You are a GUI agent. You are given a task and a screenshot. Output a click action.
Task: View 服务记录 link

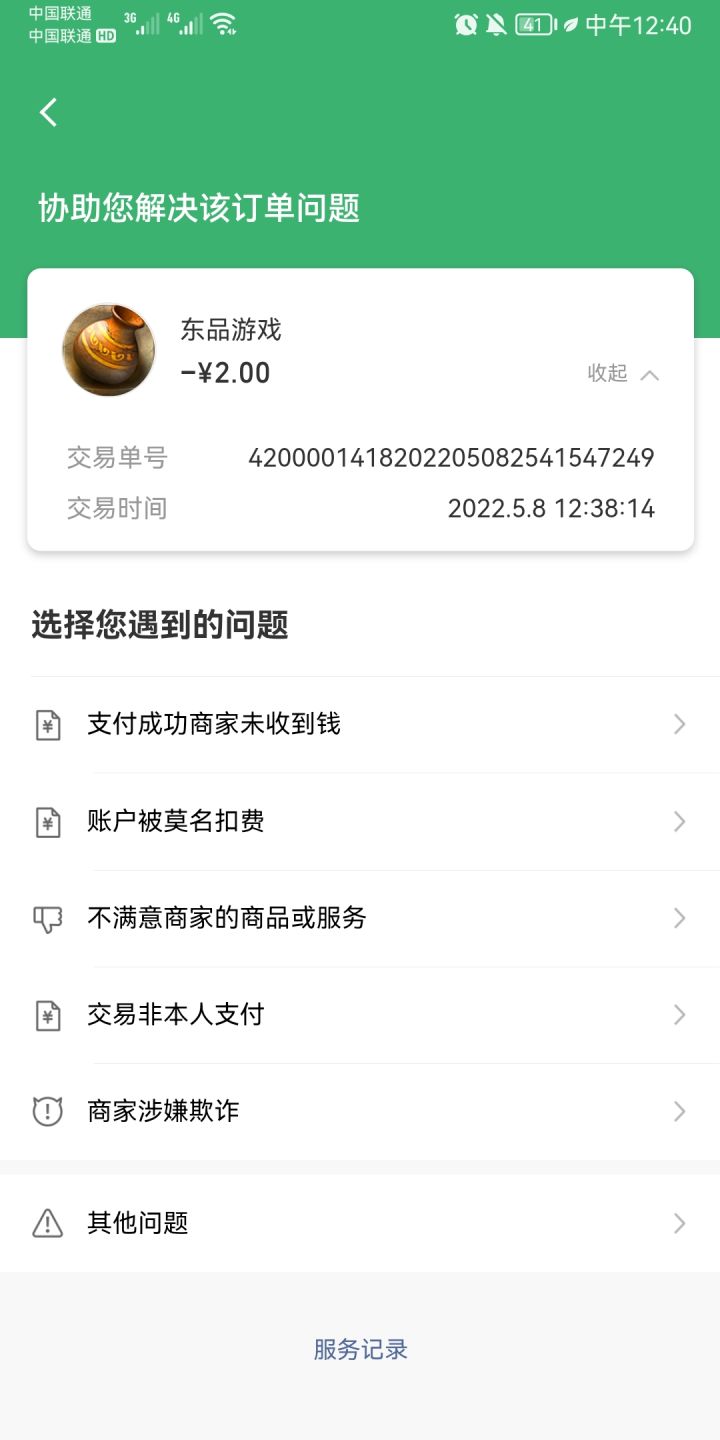point(361,1350)
